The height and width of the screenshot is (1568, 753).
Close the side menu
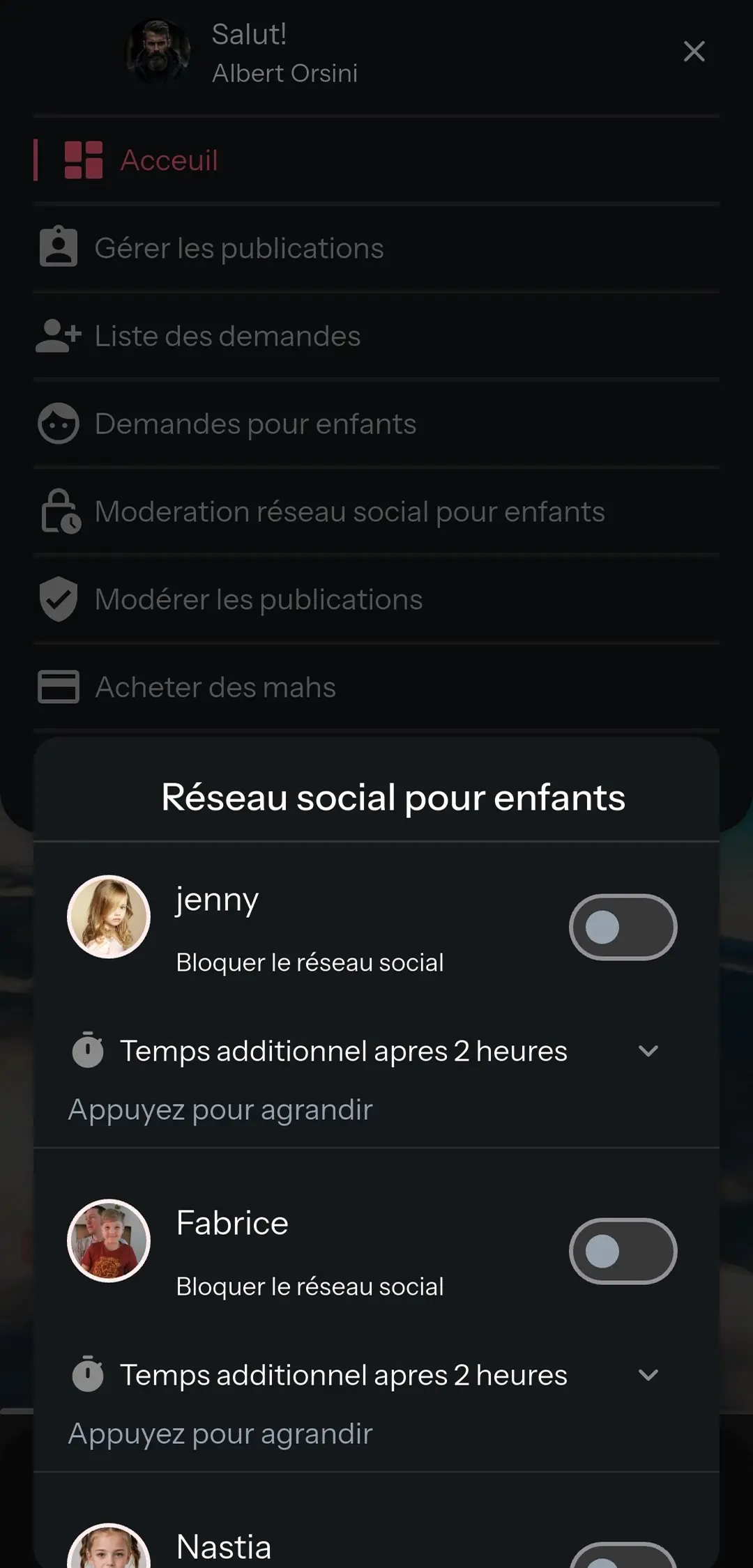click(x=694, y=52)
